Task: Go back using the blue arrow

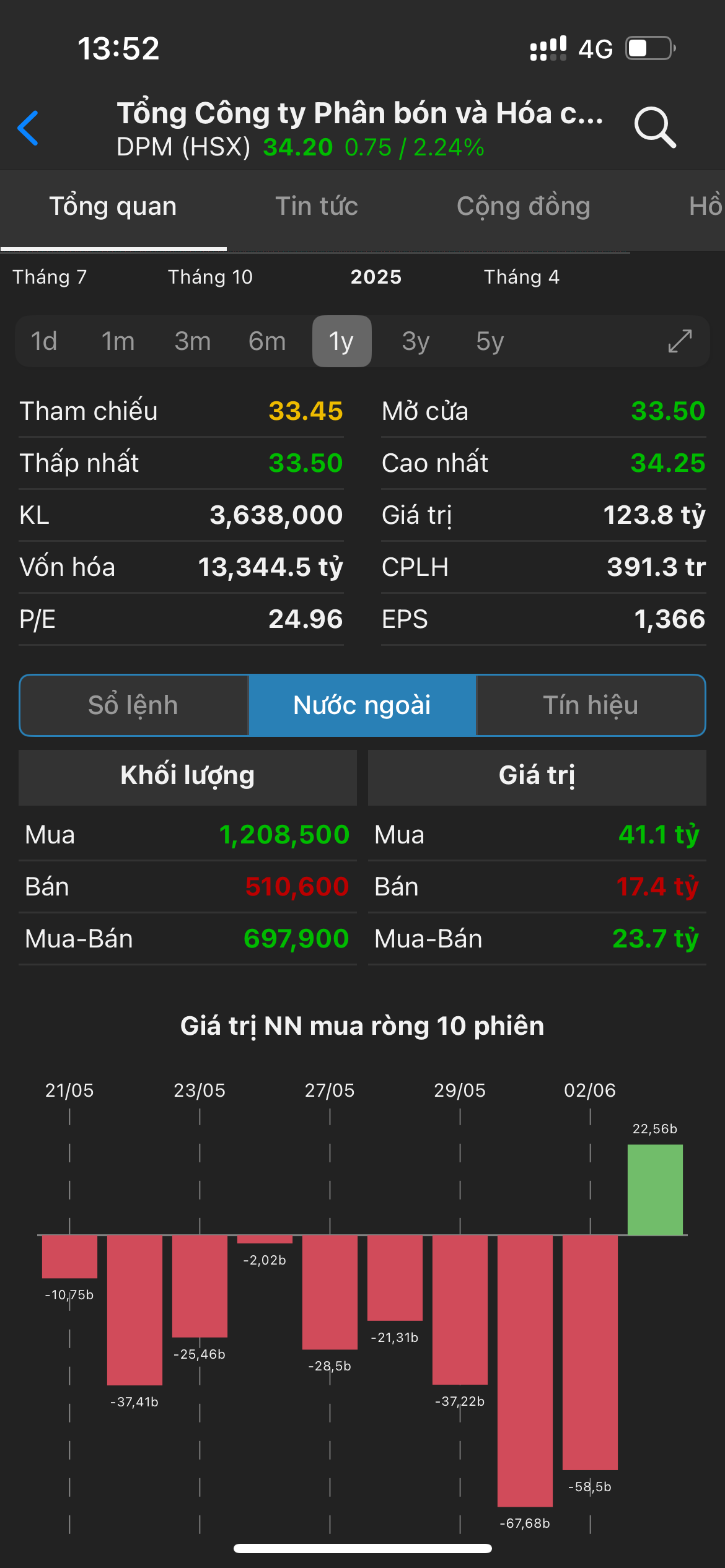Action: (29, 128)
